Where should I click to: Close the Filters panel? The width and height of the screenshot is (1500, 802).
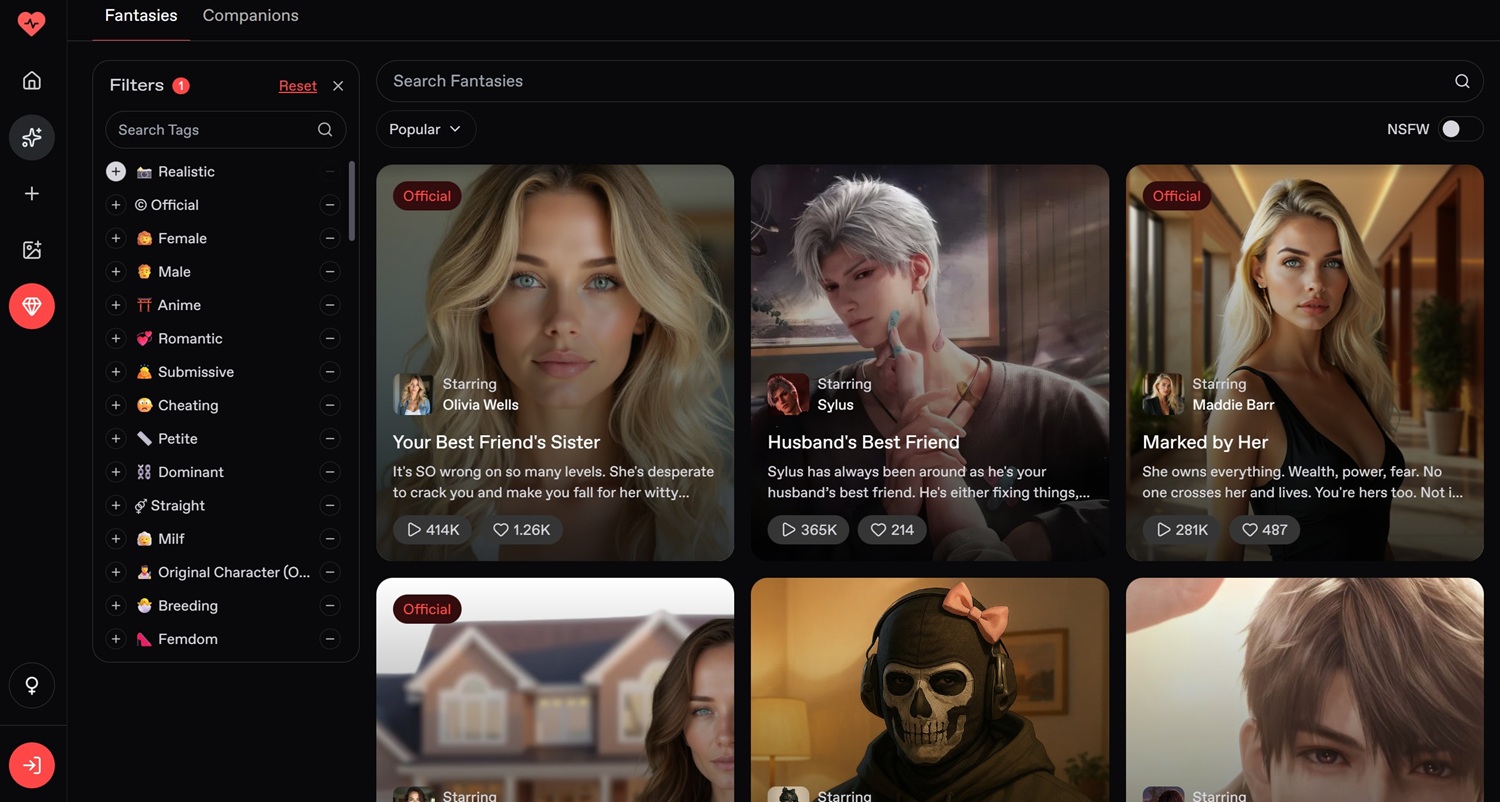338,86
